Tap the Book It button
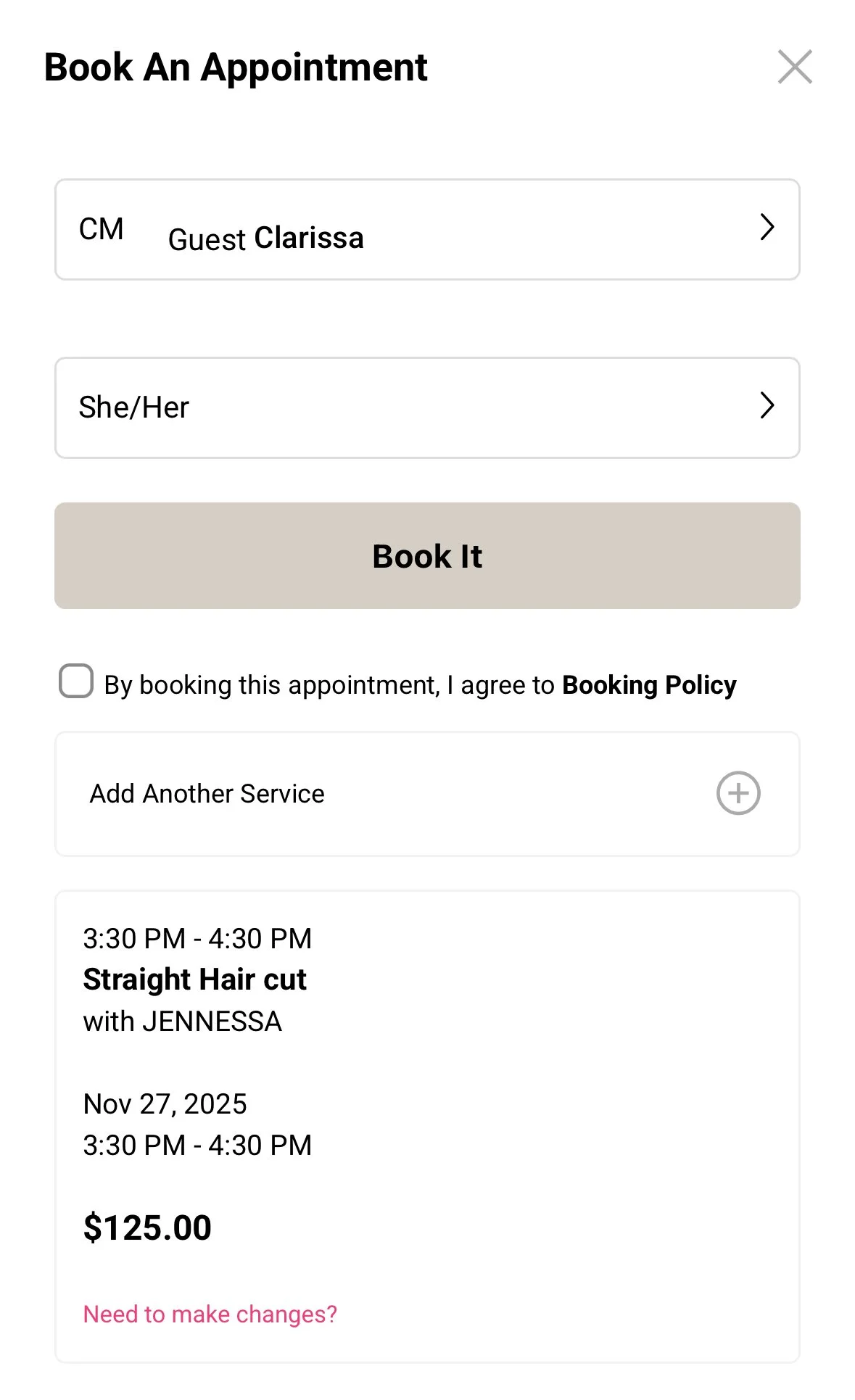 (427, 556)
